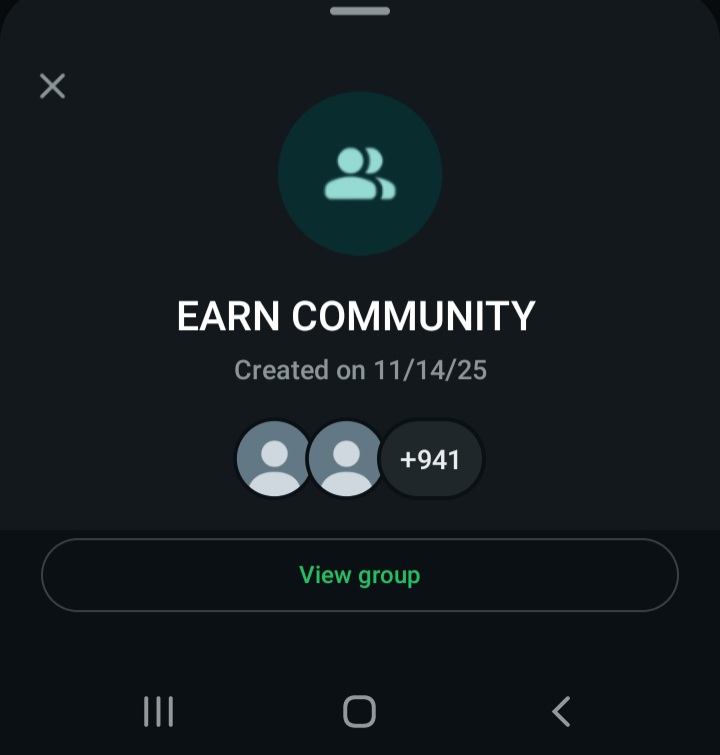720x755 pixels.
Task: Go back using system navigation
Action: click(x=561, y=712)
